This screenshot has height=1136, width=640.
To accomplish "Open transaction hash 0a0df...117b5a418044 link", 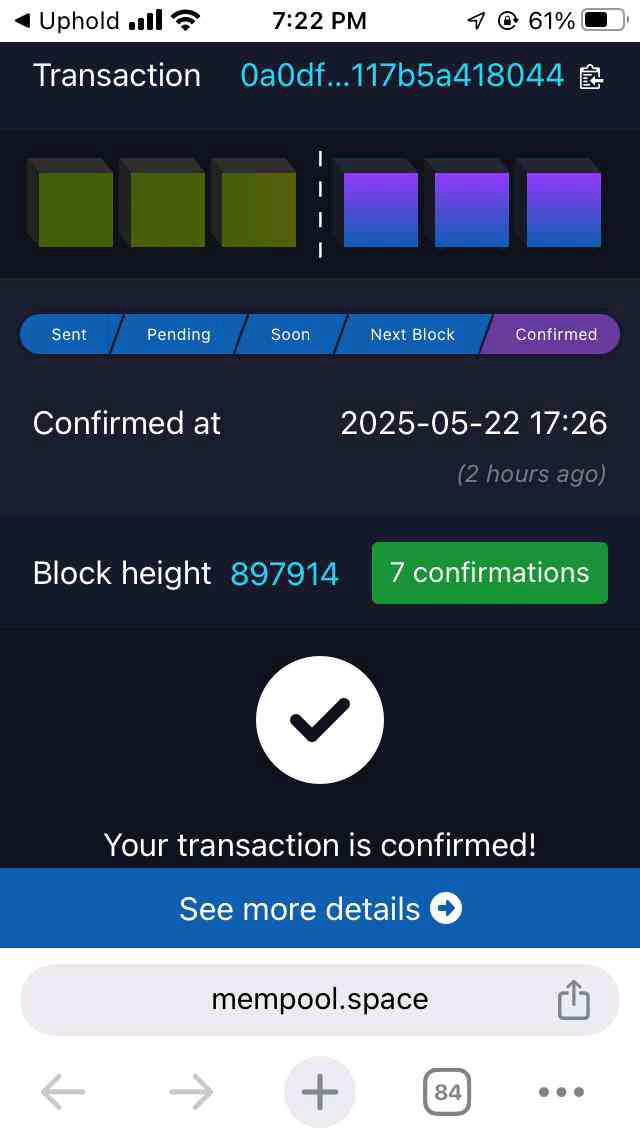I will pyautogui.click(x=402, y=75).
